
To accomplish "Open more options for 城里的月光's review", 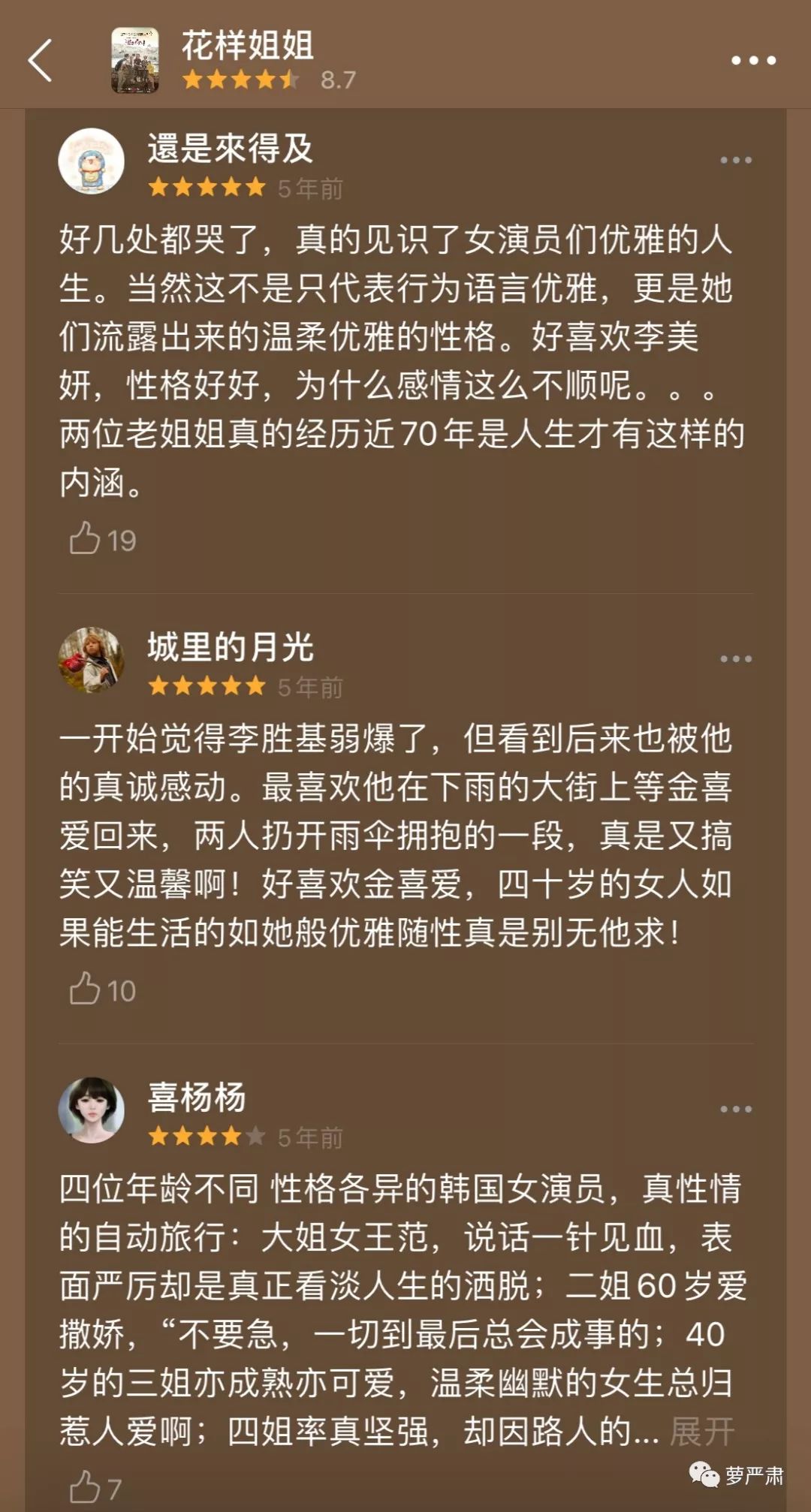I will (x=735, y=658).
